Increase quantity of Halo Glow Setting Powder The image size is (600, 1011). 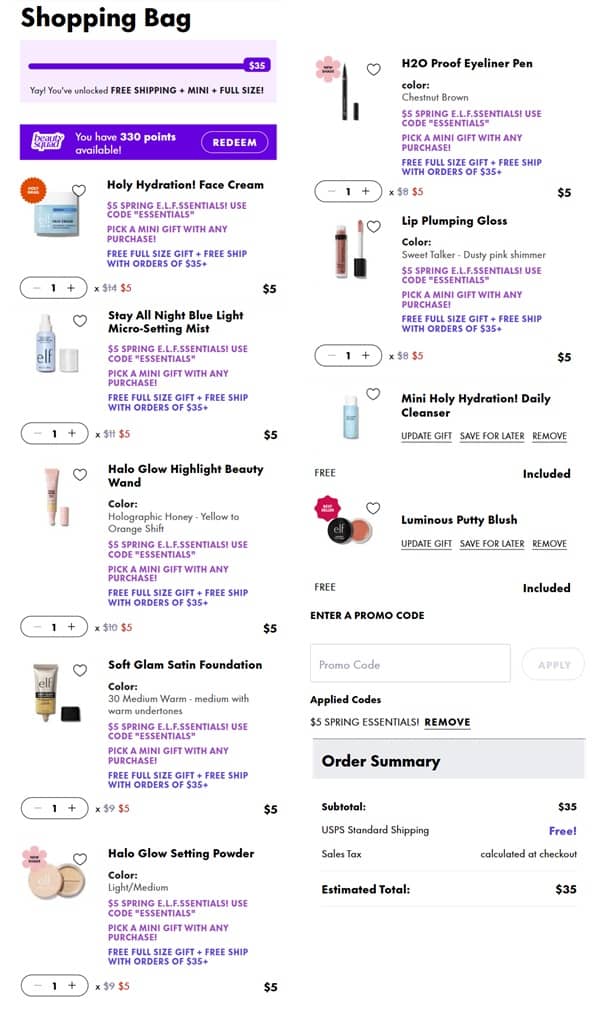[71, 986]
